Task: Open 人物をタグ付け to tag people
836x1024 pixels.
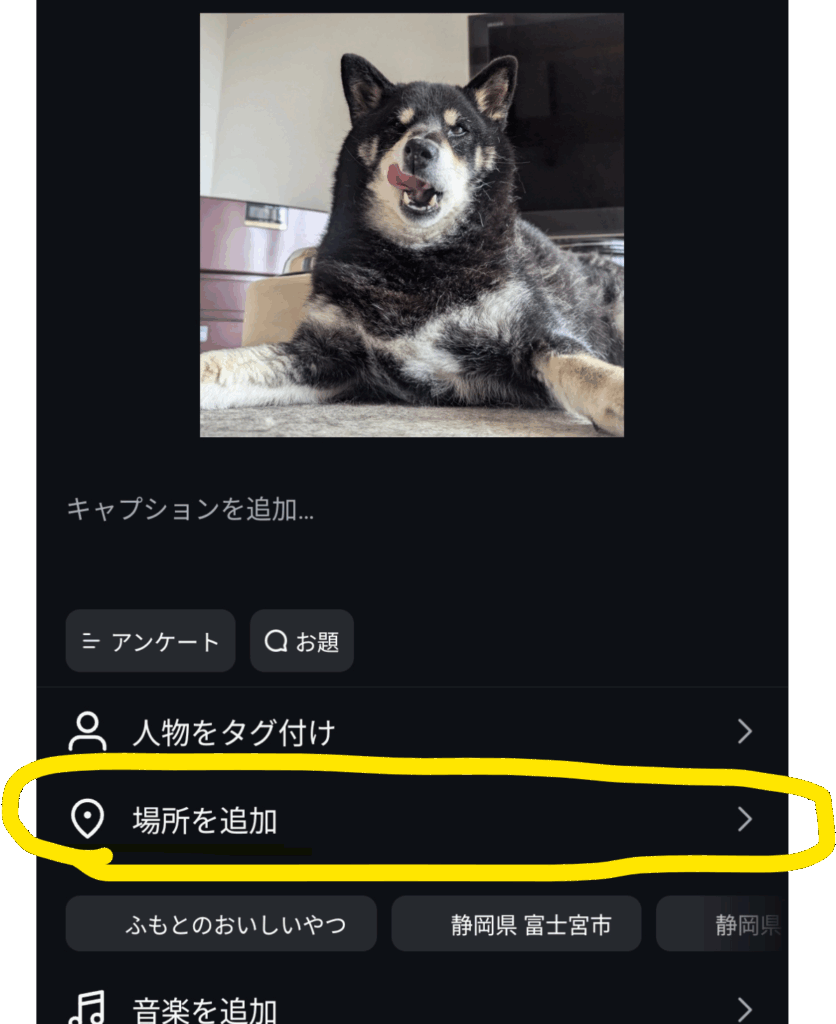Action: coord(410,733)
